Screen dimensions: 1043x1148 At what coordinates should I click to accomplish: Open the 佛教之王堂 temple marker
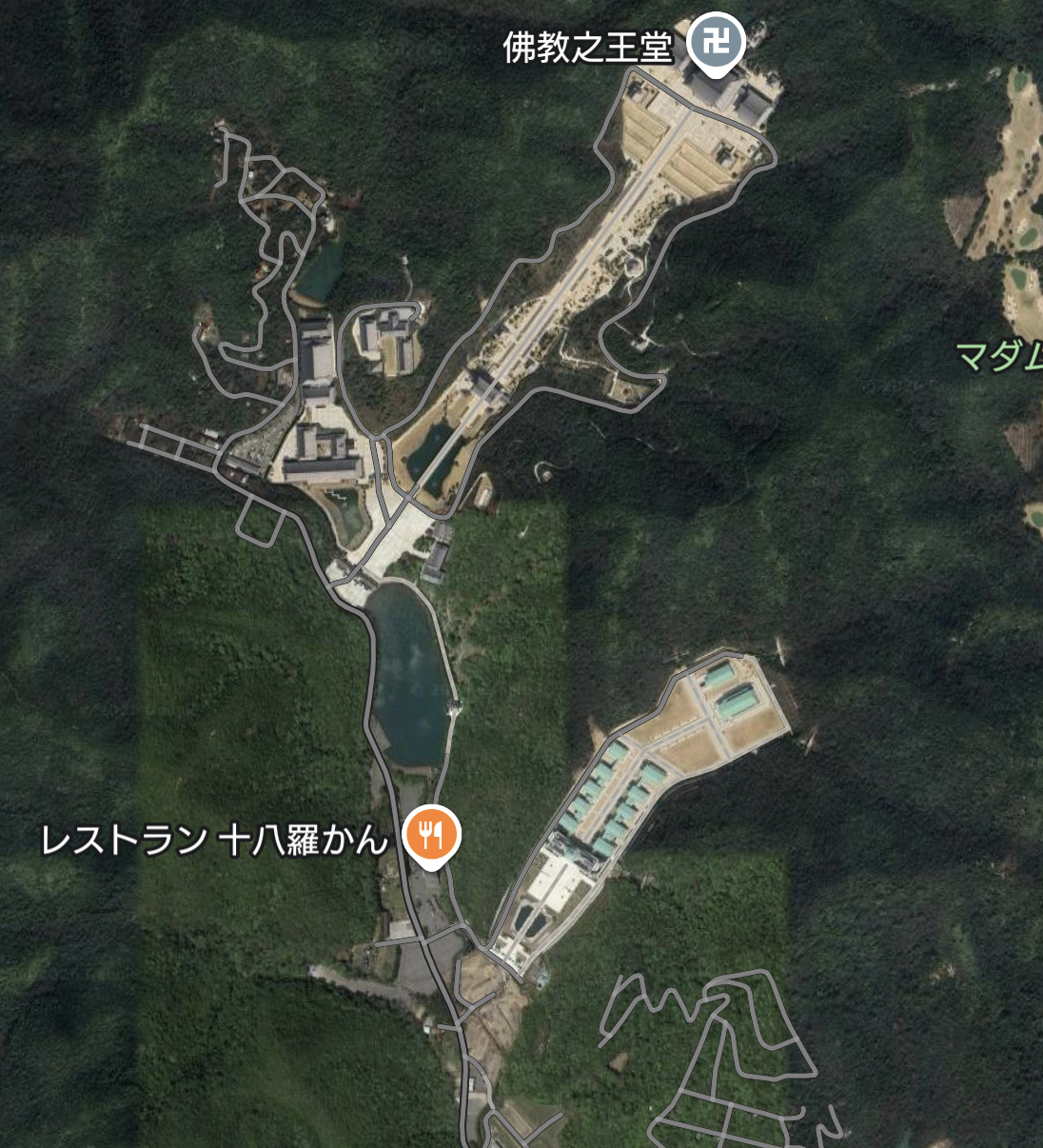point(716,42)
